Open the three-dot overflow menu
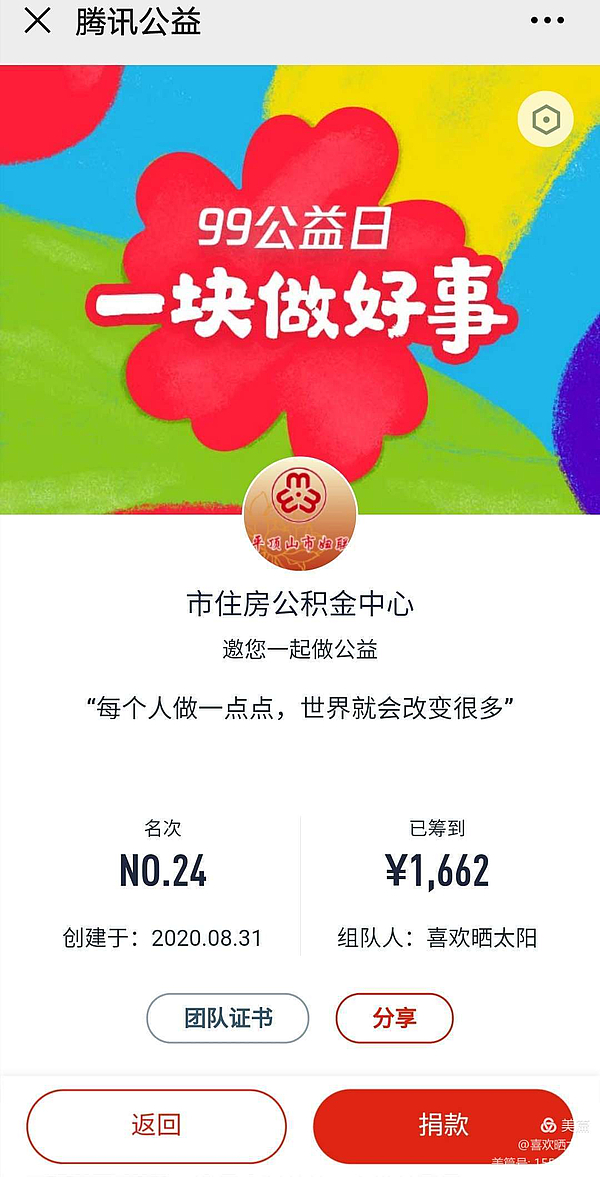Screen dimensions: 600x1177 click(x=547, y=21)
